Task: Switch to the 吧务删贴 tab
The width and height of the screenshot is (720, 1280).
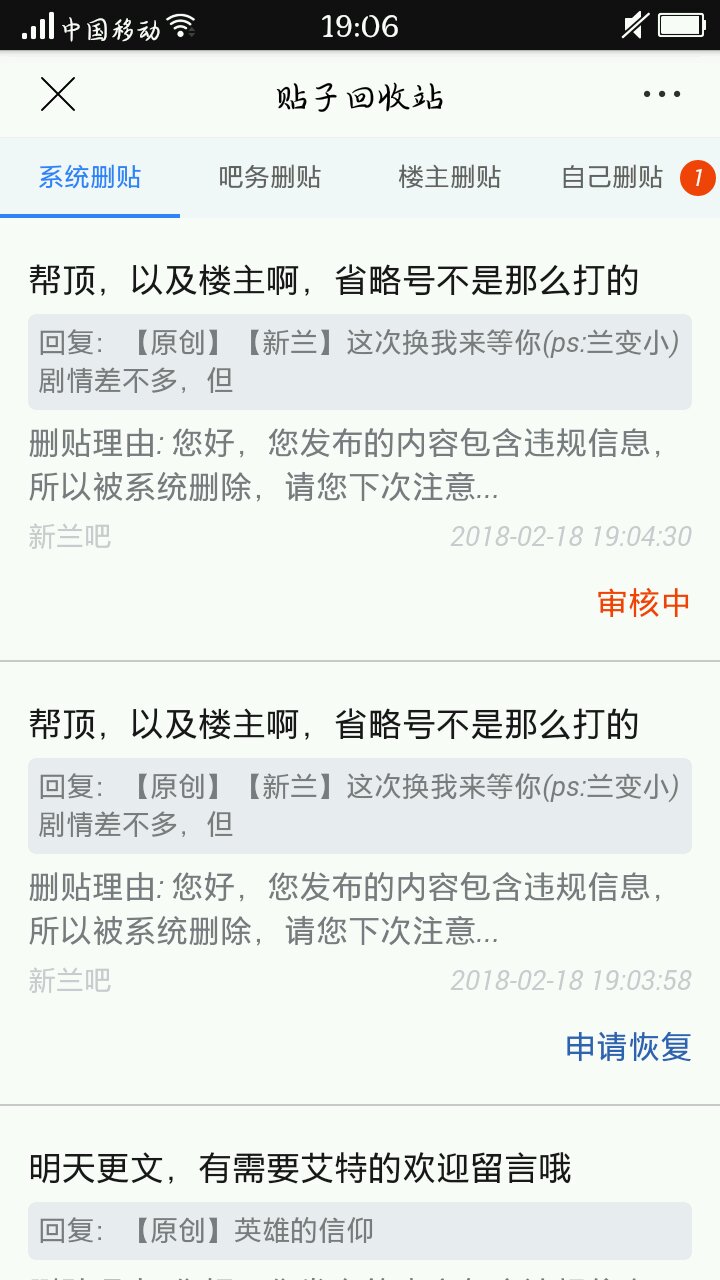Action: coord(270,179)
